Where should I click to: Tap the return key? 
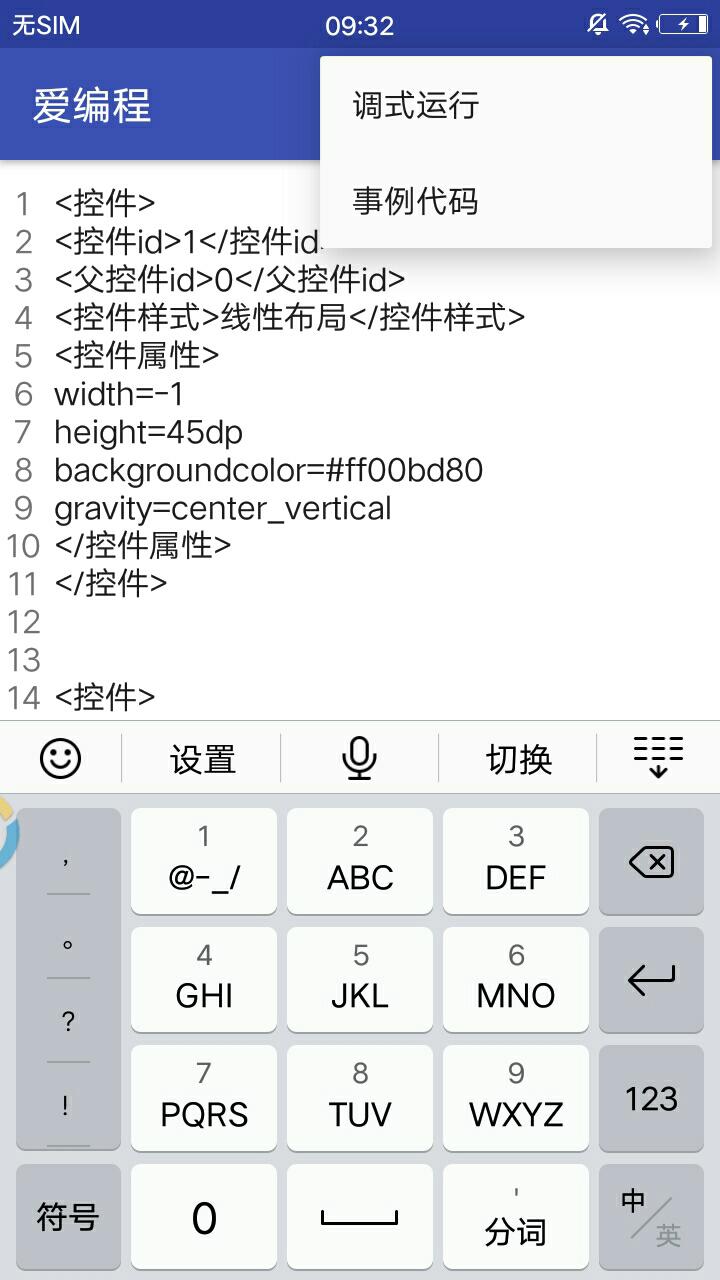pyautogui.click(x=651, y=980)
